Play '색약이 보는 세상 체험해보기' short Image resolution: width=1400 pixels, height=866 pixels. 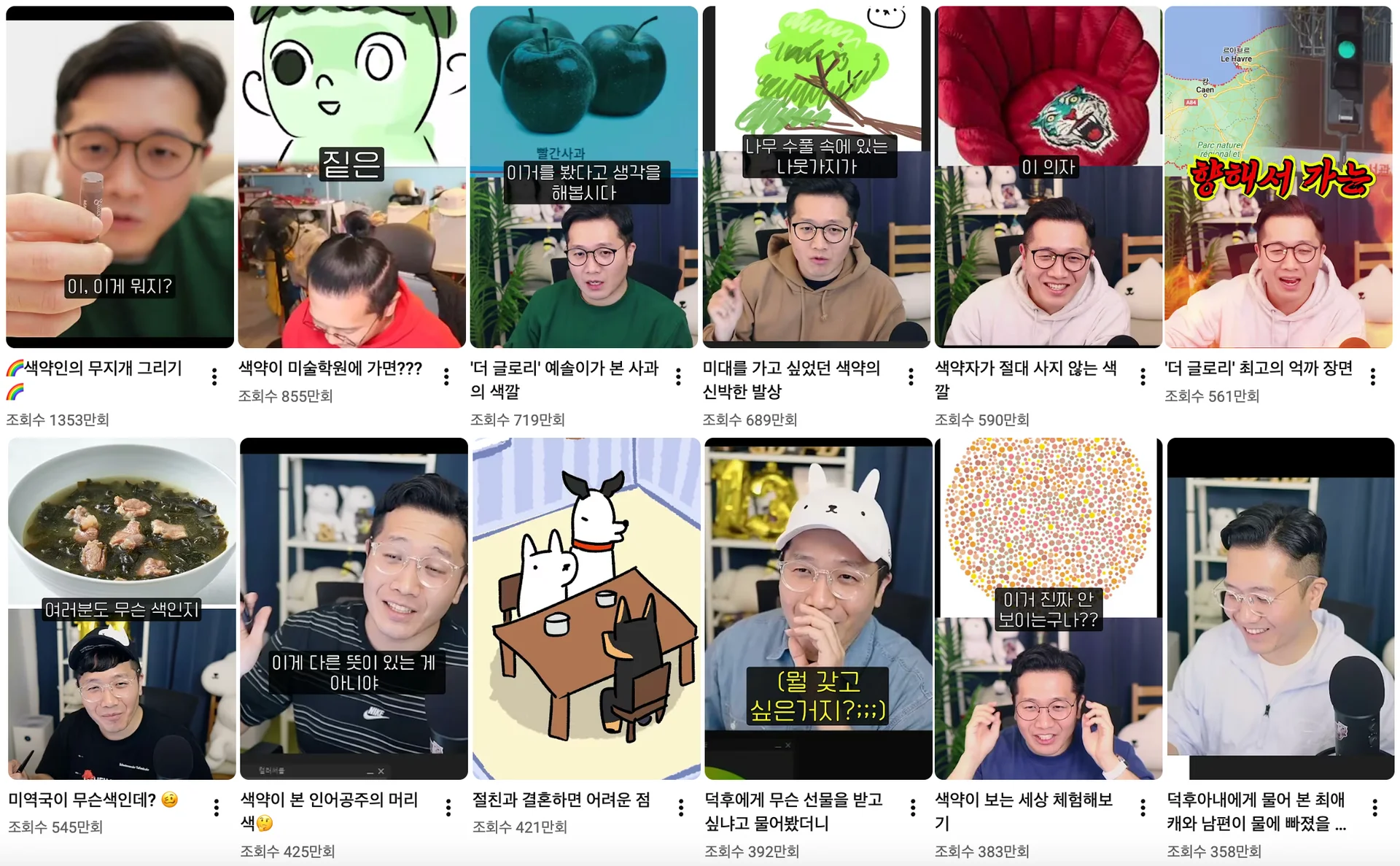pyautogui.click(x=1048, y=608)
